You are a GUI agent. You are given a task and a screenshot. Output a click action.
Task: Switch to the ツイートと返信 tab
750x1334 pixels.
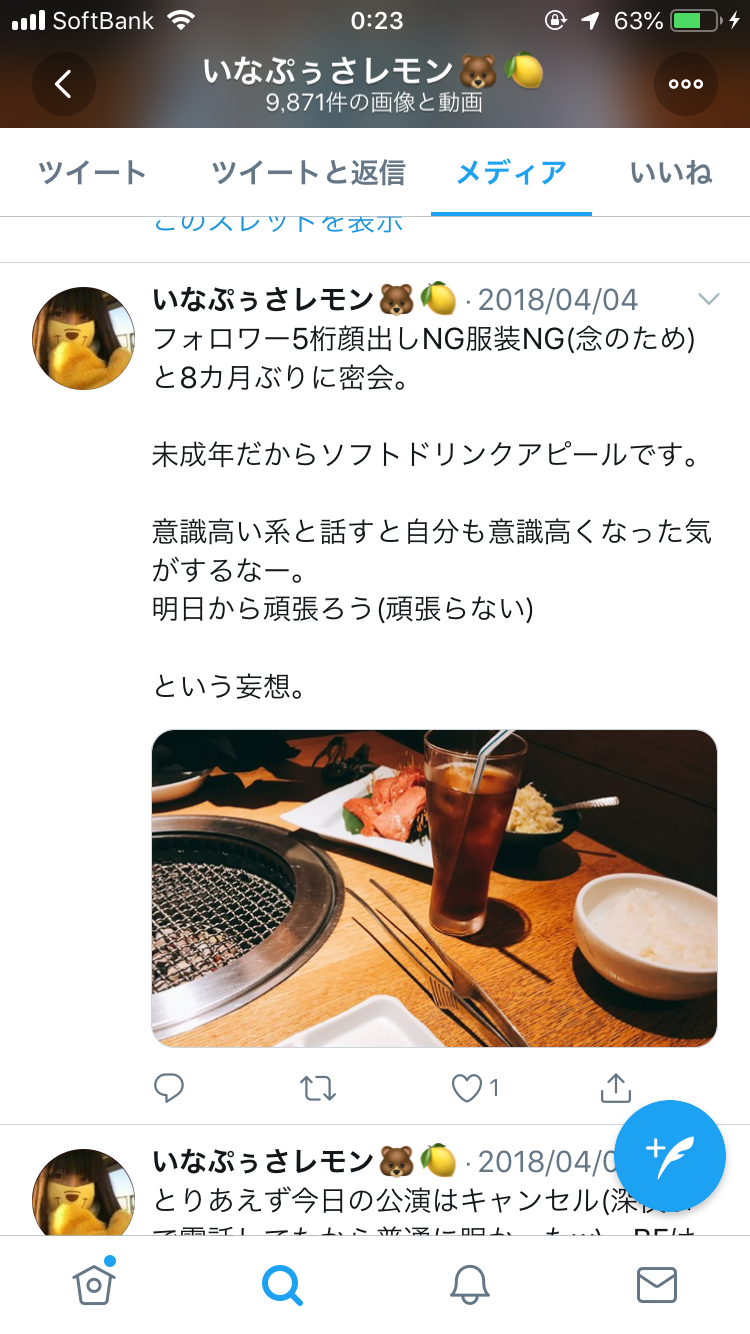[308, 172]
